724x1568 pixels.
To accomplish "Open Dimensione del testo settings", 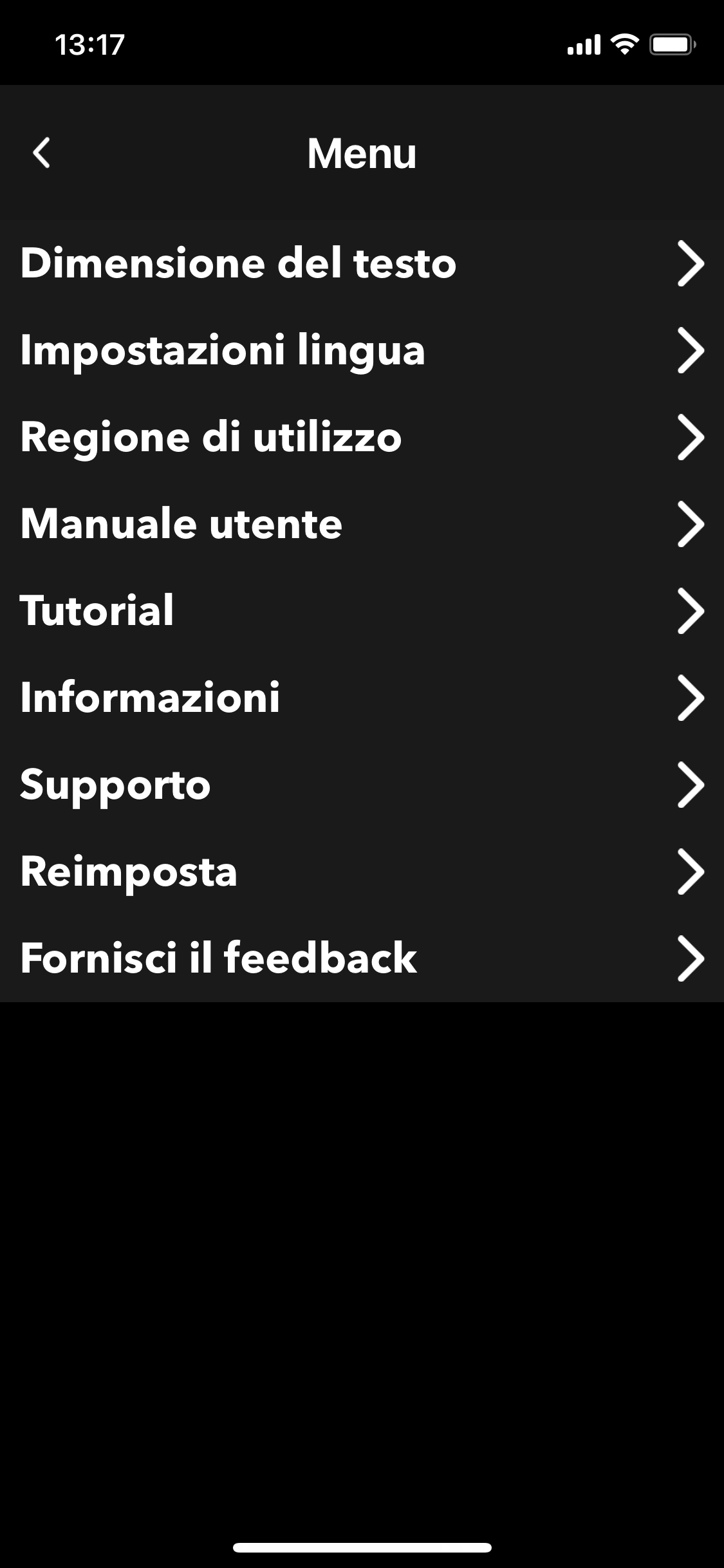I will (x=238, y=262).
